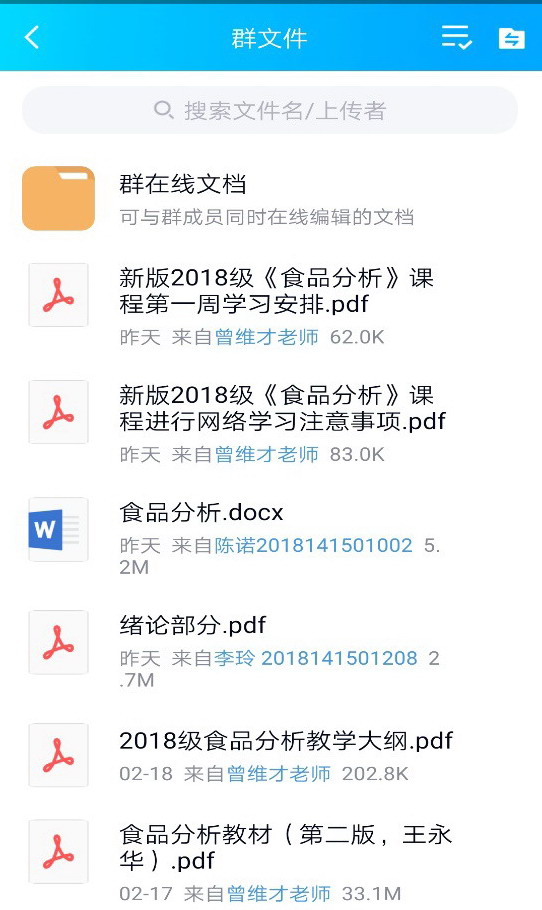The height and width of the screenshot is (910, 542).
Task: Open 食品分析教材（第二版，王永华）.pdf
Action: point(271,861)
